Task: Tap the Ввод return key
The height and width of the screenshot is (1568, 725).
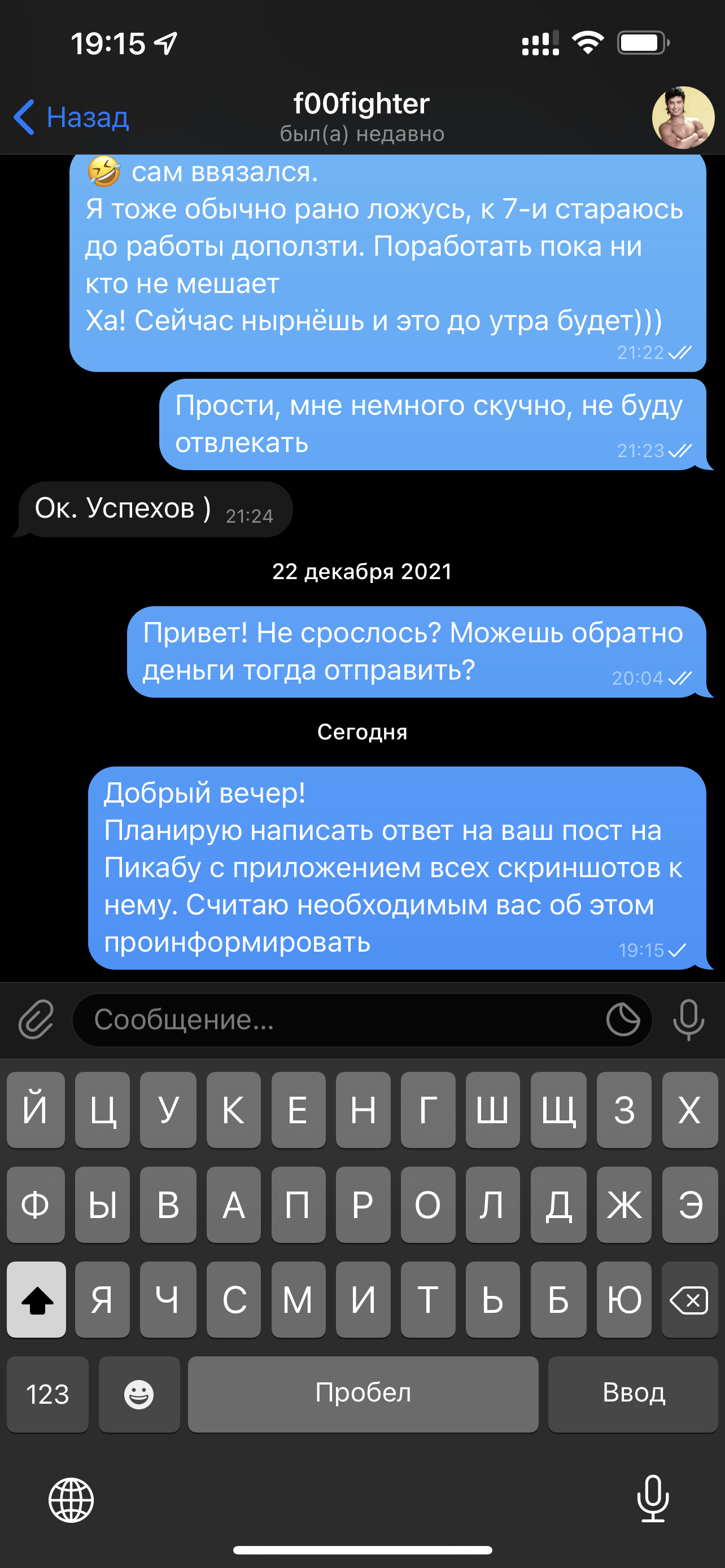Action: tap(633, 1394)
